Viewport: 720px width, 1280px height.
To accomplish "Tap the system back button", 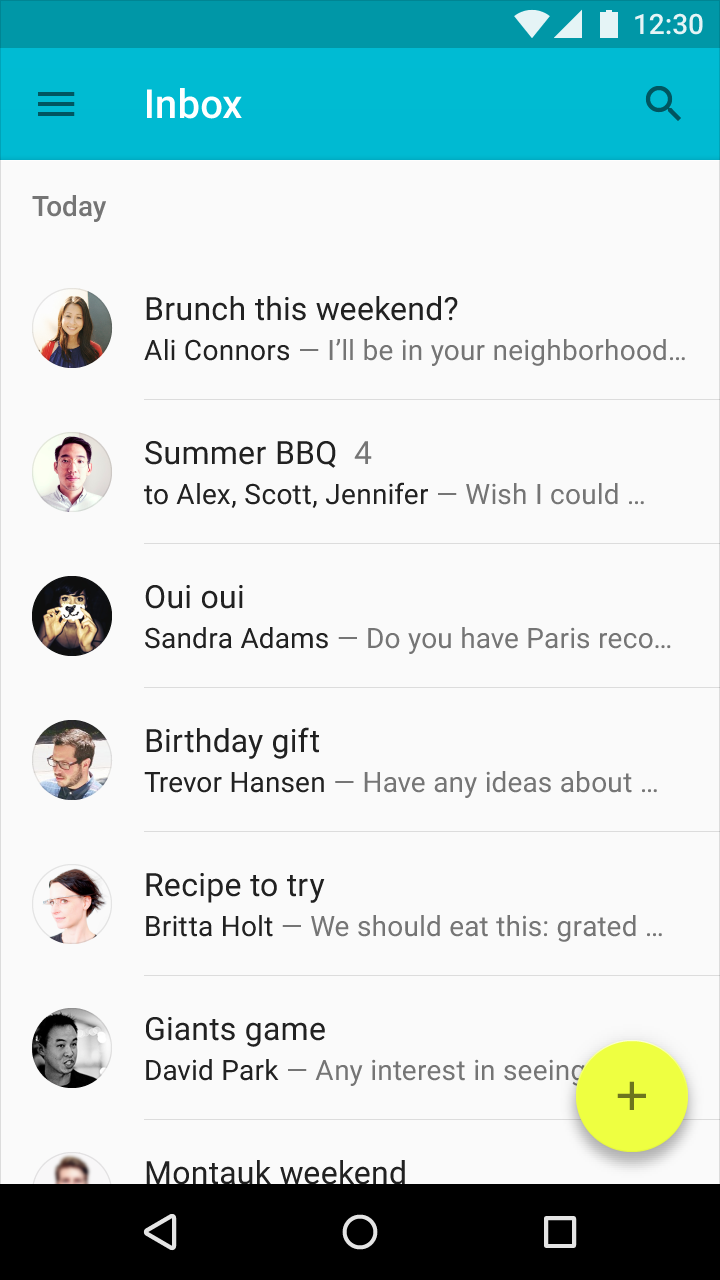I will tap(161, 1232).
